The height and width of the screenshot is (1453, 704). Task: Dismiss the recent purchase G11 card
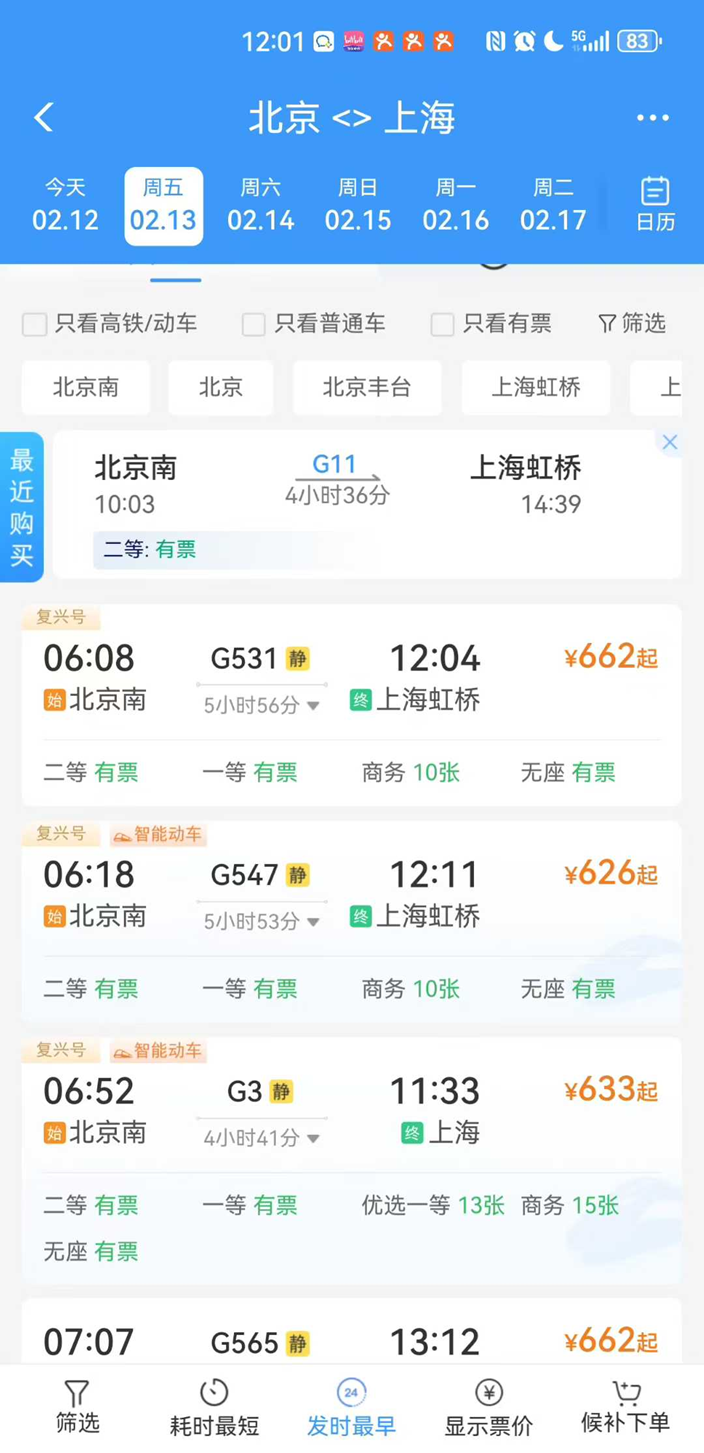pyautogui.click(x=670, y=442)
